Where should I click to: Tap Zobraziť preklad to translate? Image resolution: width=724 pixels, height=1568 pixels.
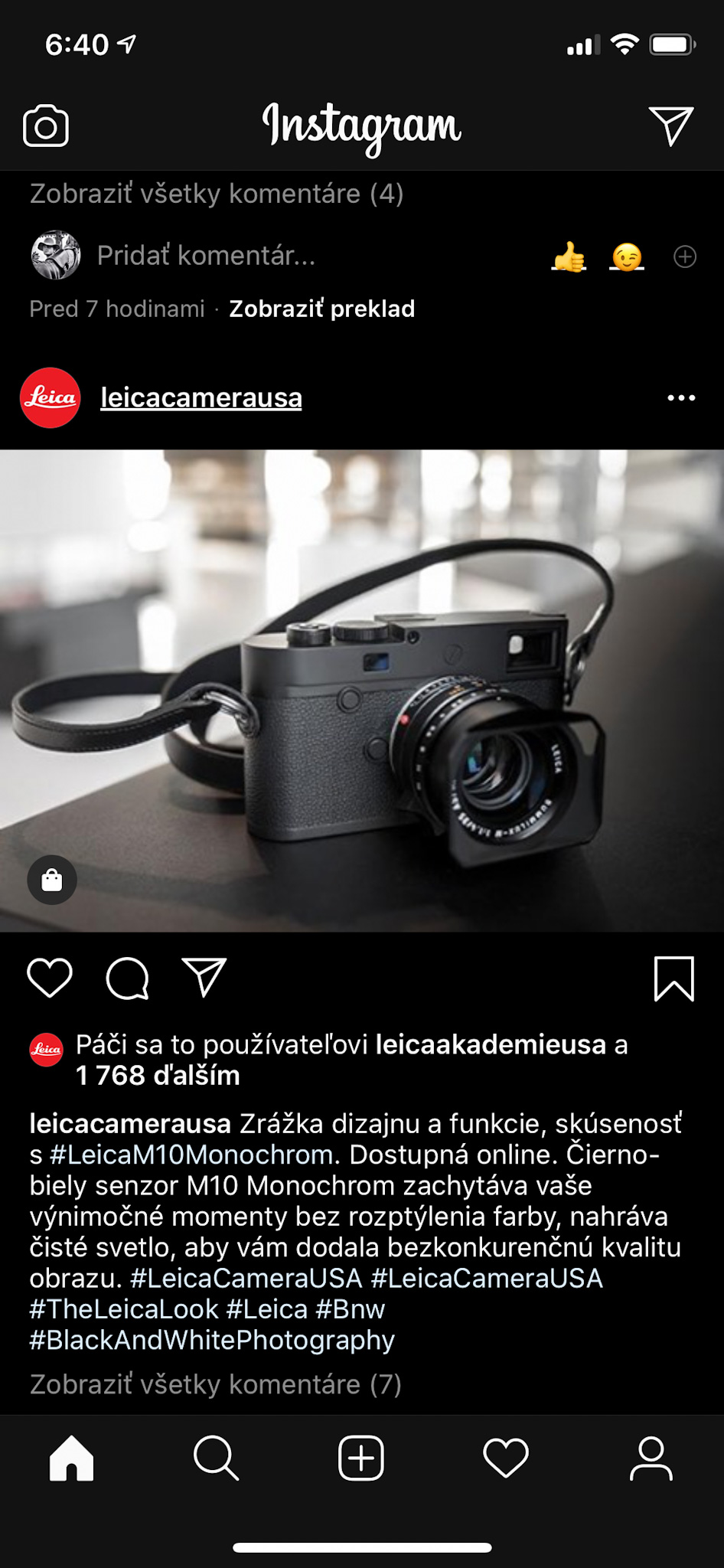[321, 309]
